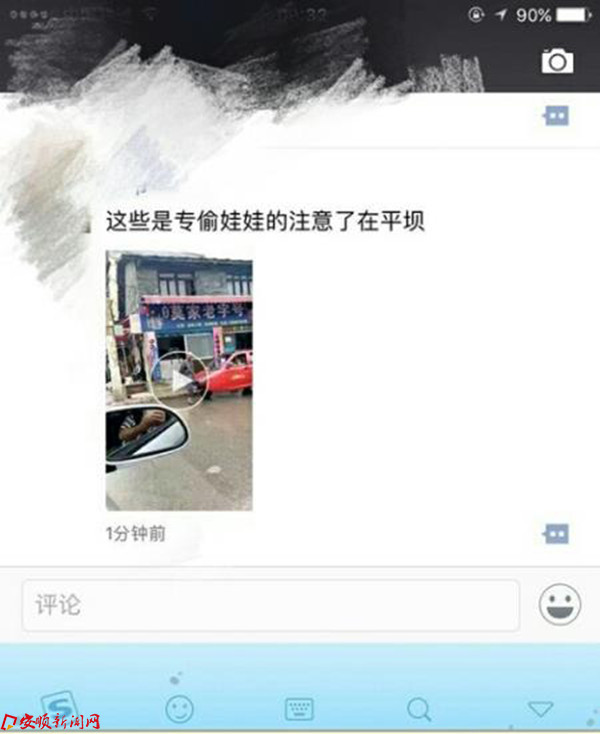
Task: Open the keyboard toolbar search
Action: point(419,710)
